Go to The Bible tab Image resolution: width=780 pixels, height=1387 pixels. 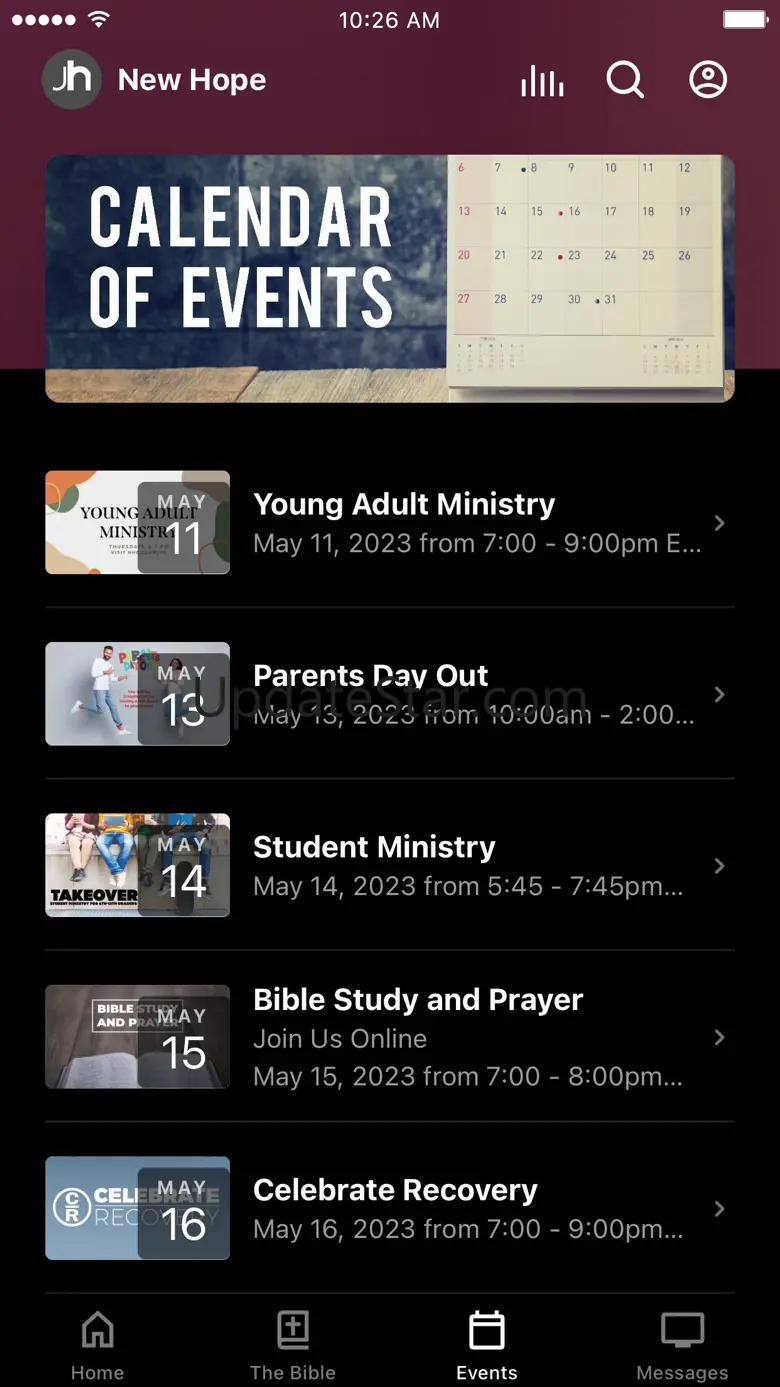(x=293, y=1345)
